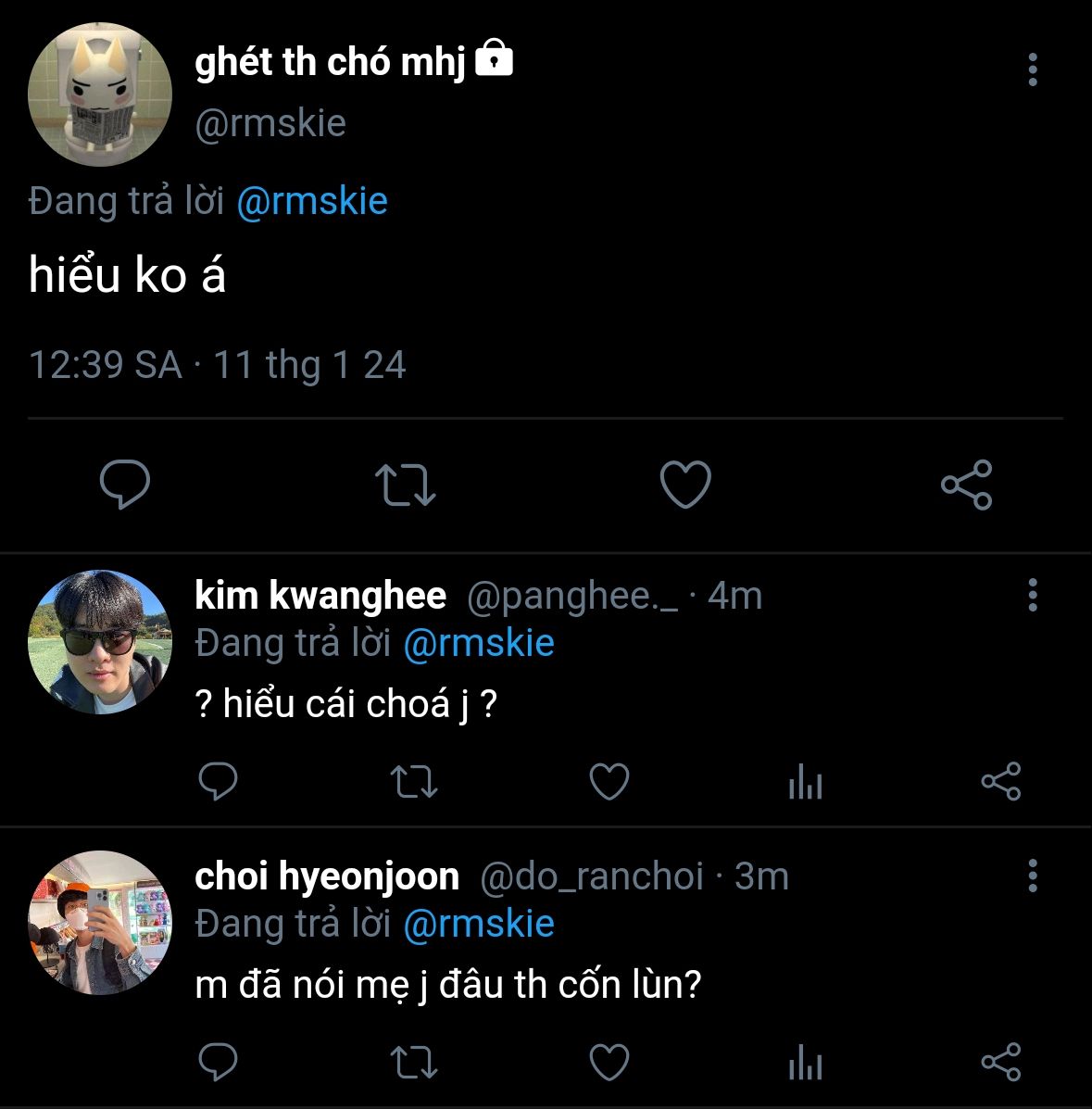
Task: Open the @rmskie mention link in the main tweet
Action: 311,201
